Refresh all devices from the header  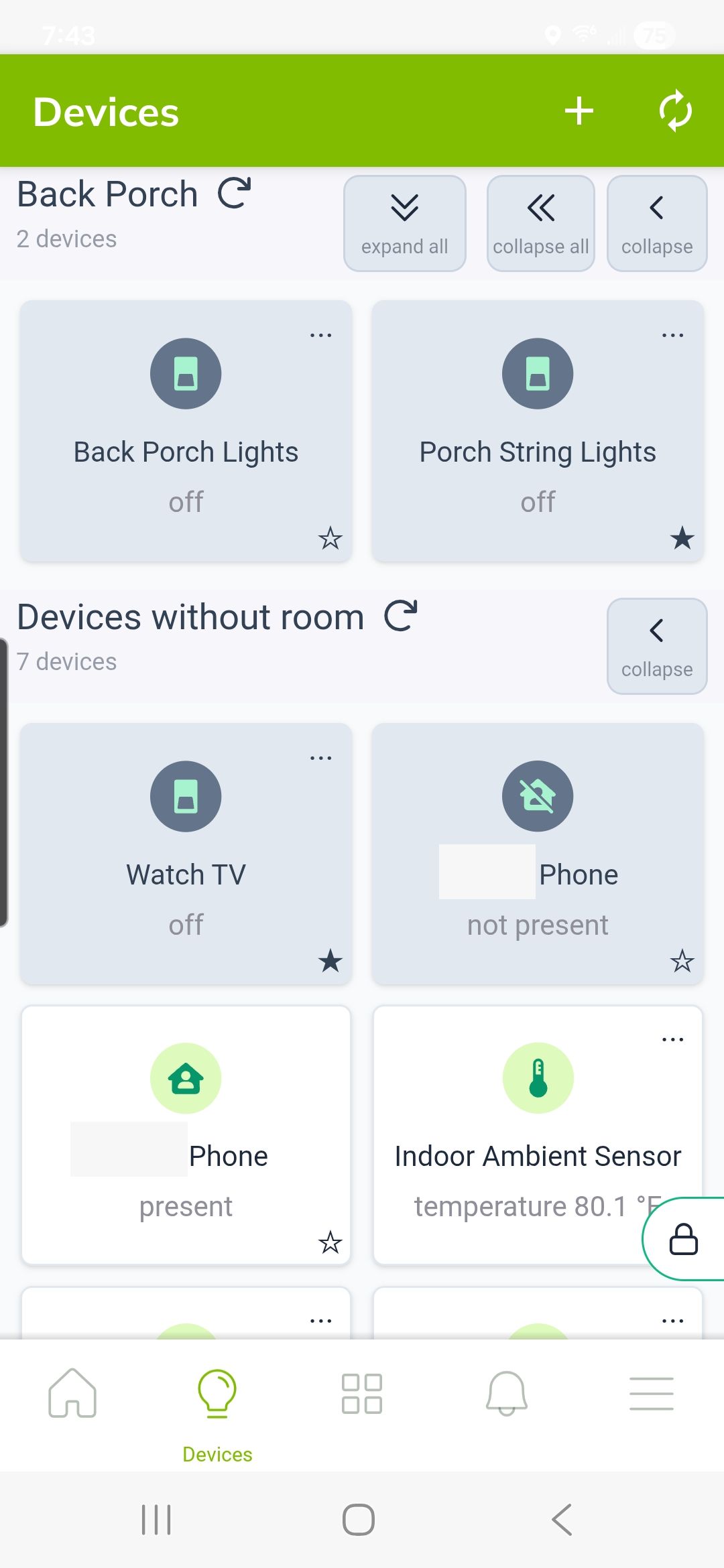pos(674,111)
